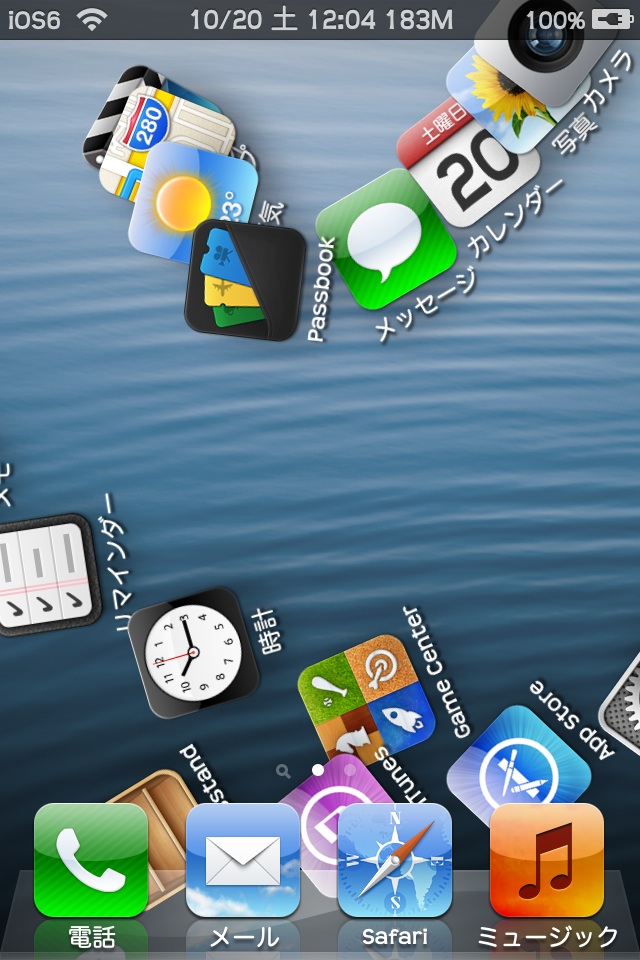Open the 電話 phone app
Viewport: 640px width, 960px height.
pos(91,860)
